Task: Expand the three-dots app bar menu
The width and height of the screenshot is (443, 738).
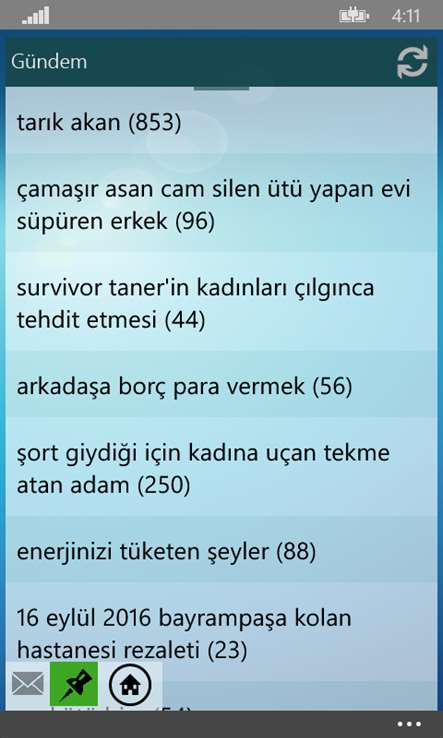Action: pyautogui.click(x=409, y=724)
